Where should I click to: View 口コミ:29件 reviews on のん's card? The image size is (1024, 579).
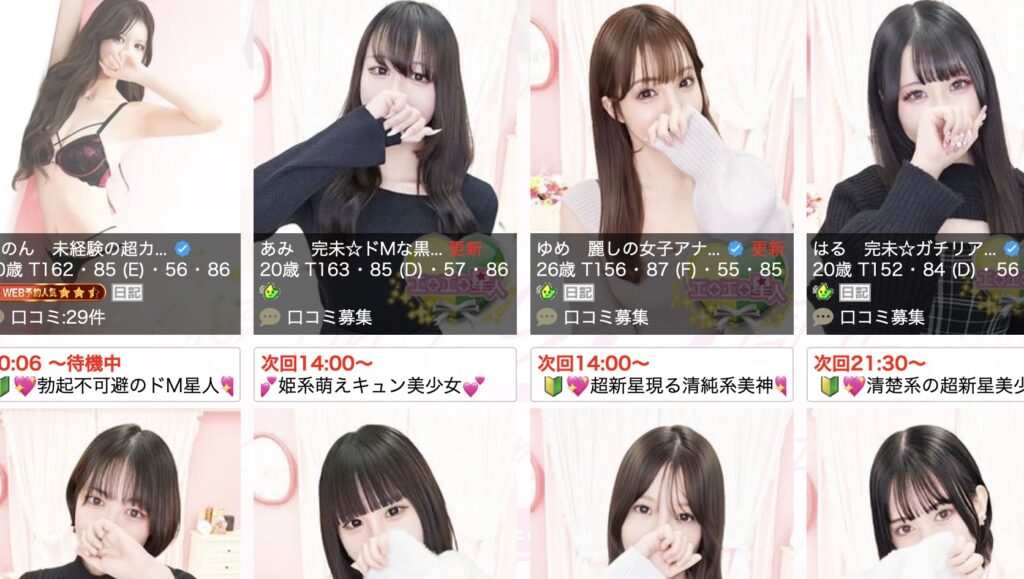(x=62, y=317)
